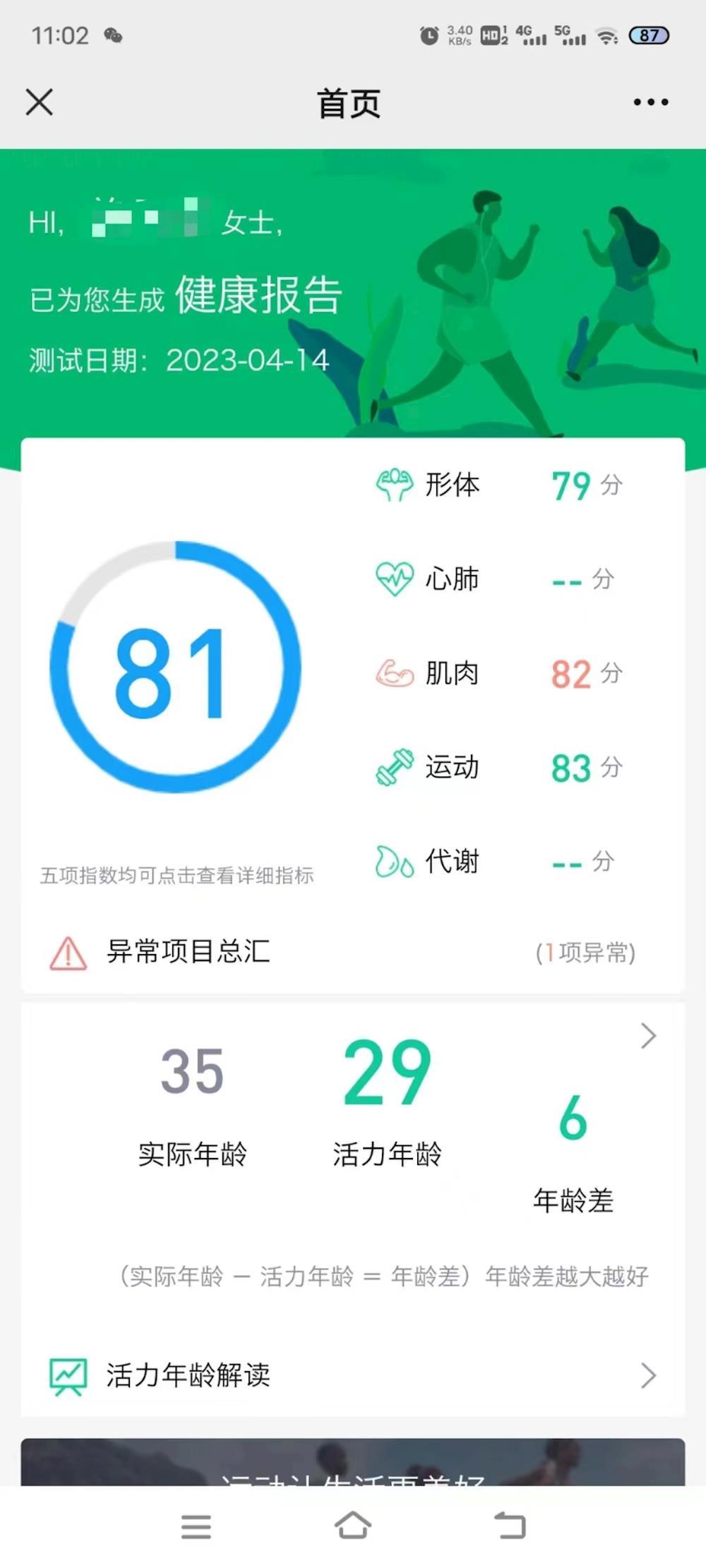This screenshot has height=1568, width=706.
Task: View 形体 score details
Action: (498, 486)
